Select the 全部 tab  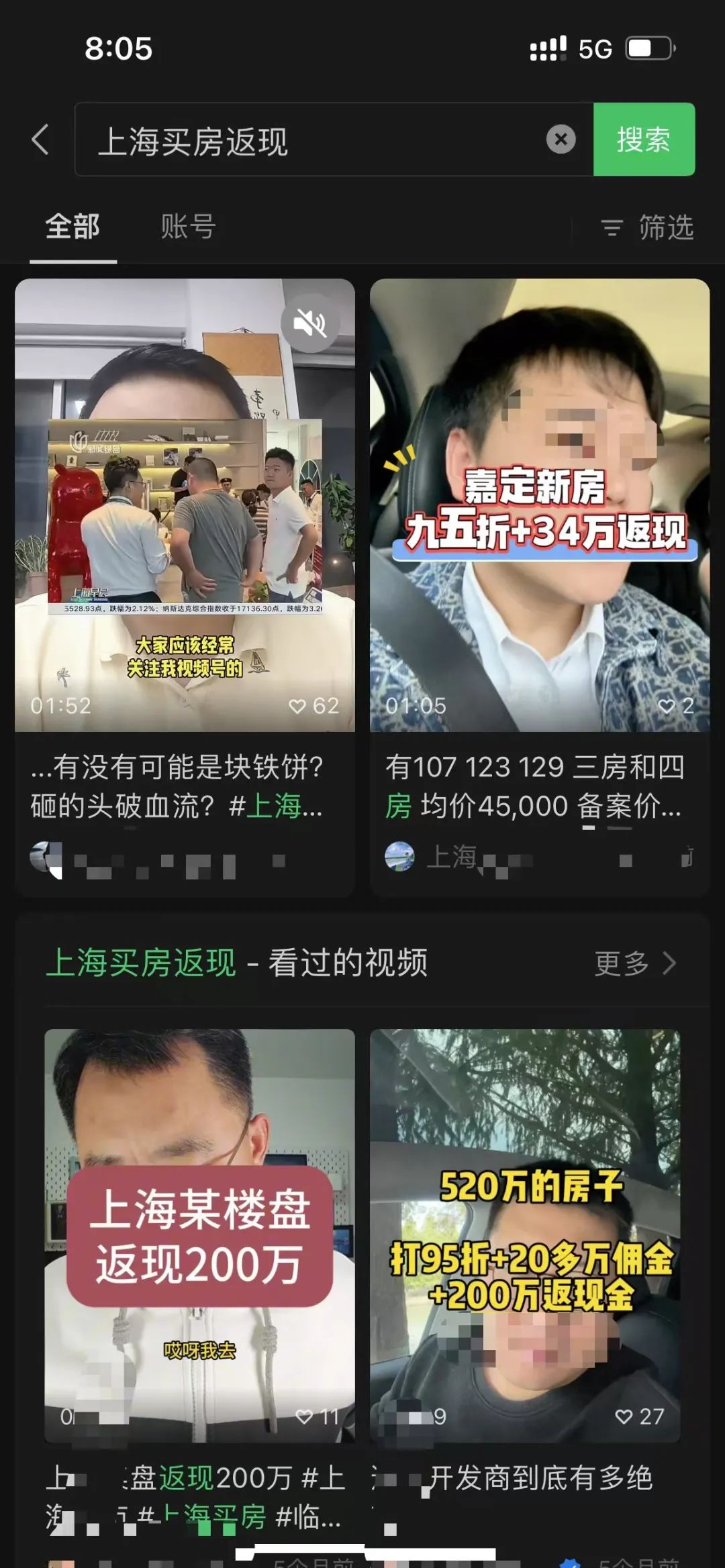[72, 227]
